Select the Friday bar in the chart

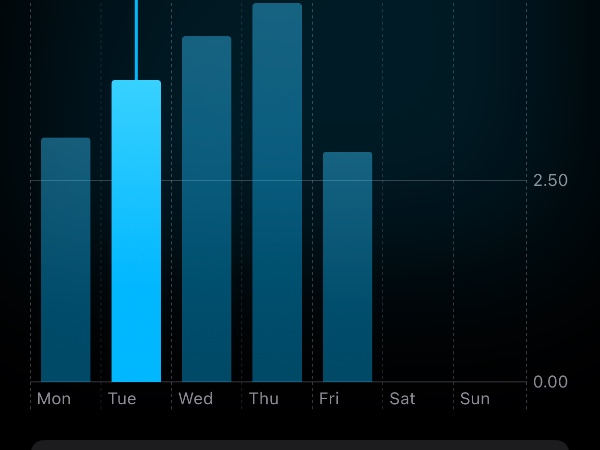pos(347,267)
